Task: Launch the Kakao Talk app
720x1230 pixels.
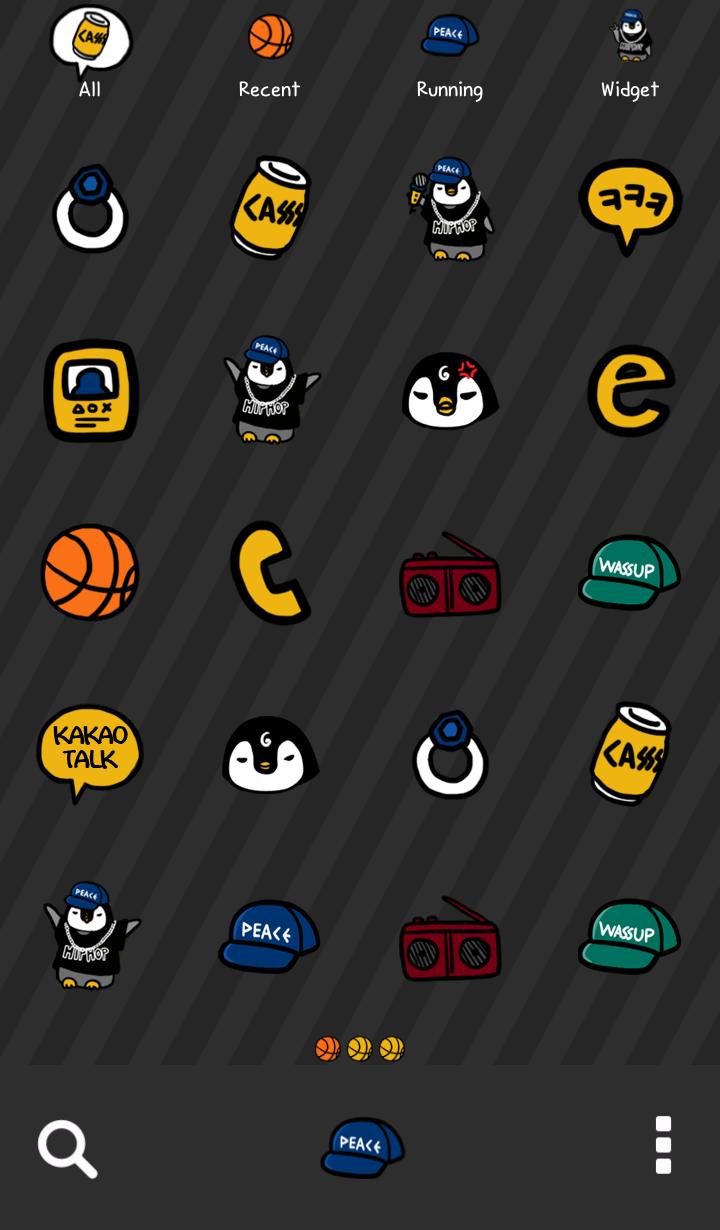Action: [x=90, y=752]
